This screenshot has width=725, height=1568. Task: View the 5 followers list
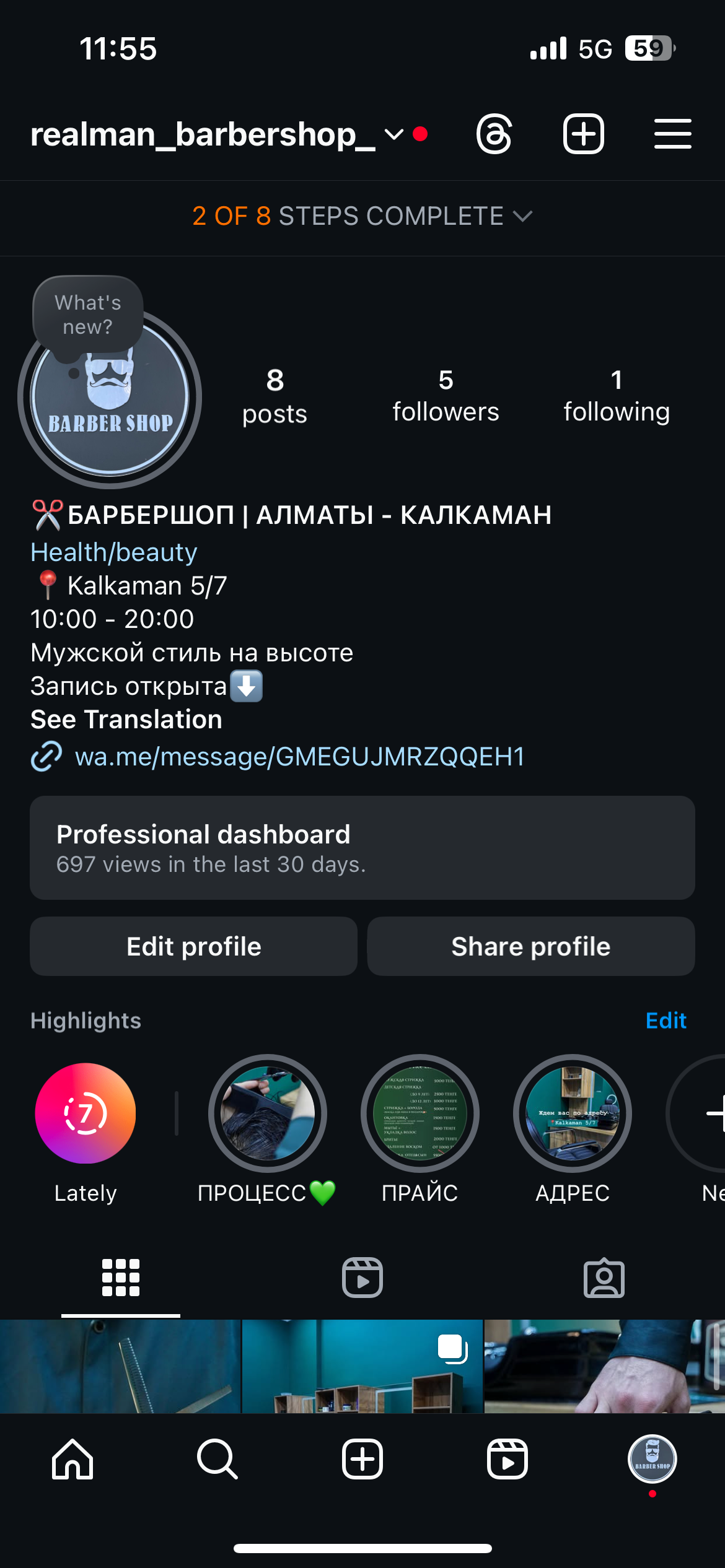(x=446, y=395)
